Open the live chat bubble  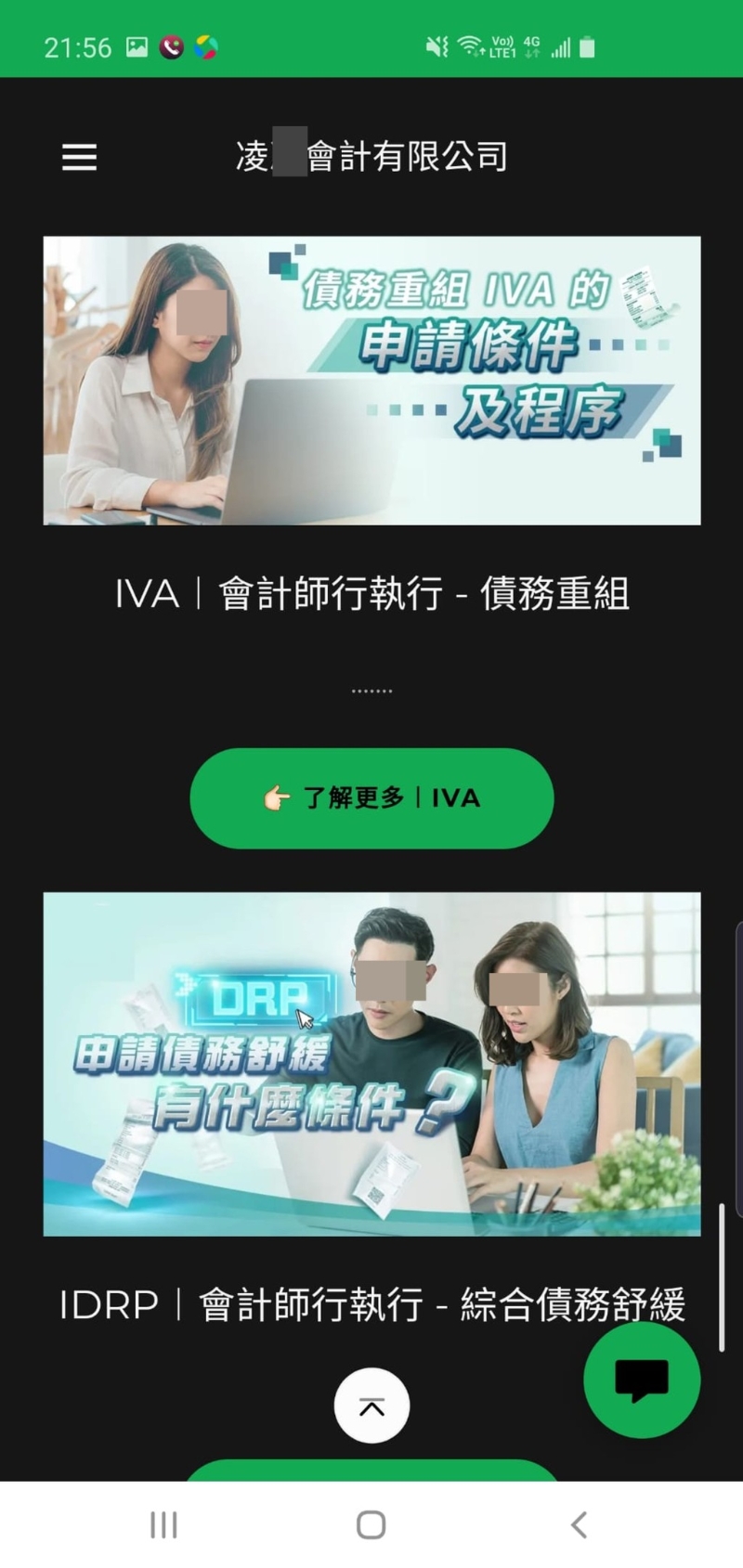(641, 1380)
